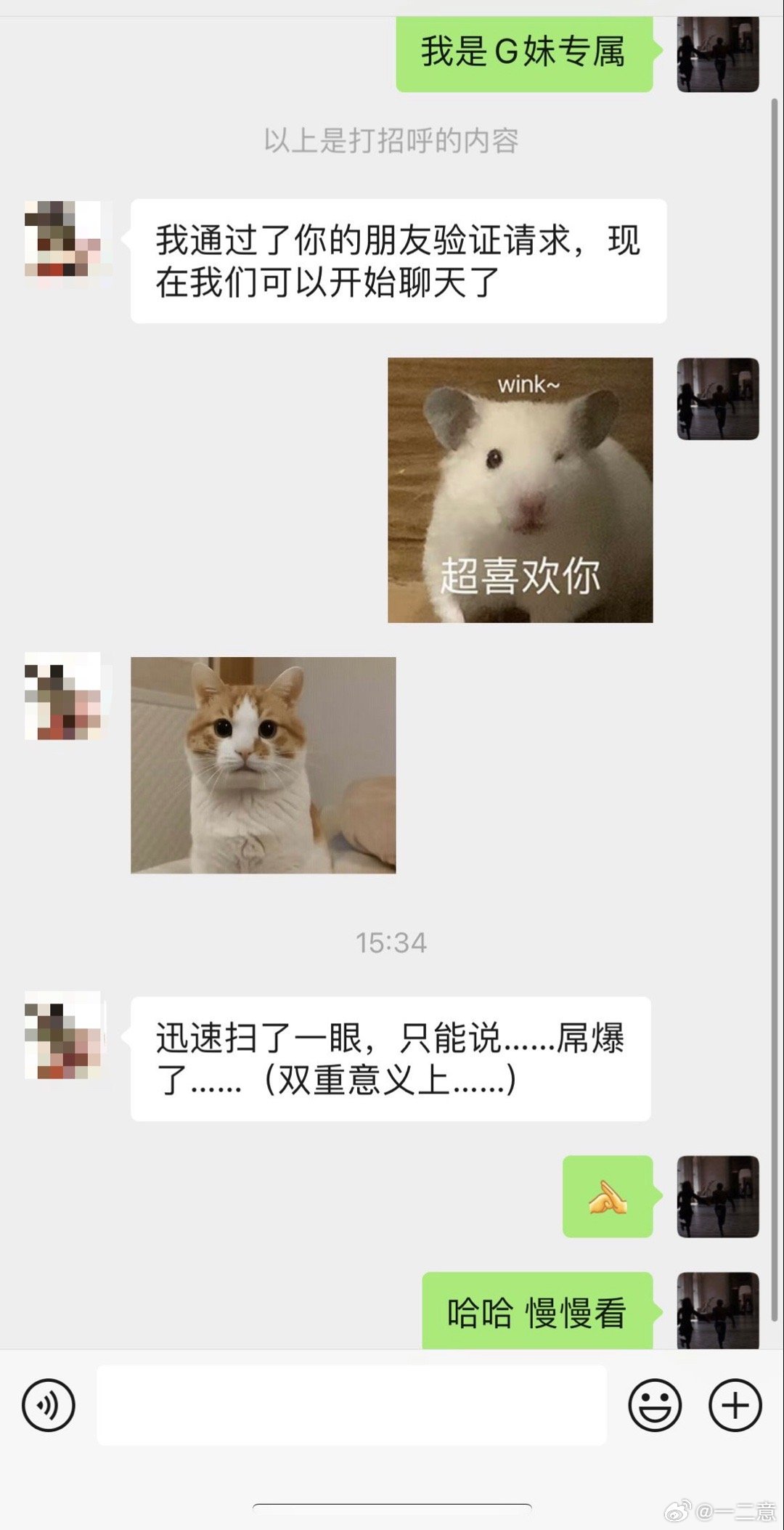
Task: Open the emoji sticker panel
Action: tap(655, 1404)
